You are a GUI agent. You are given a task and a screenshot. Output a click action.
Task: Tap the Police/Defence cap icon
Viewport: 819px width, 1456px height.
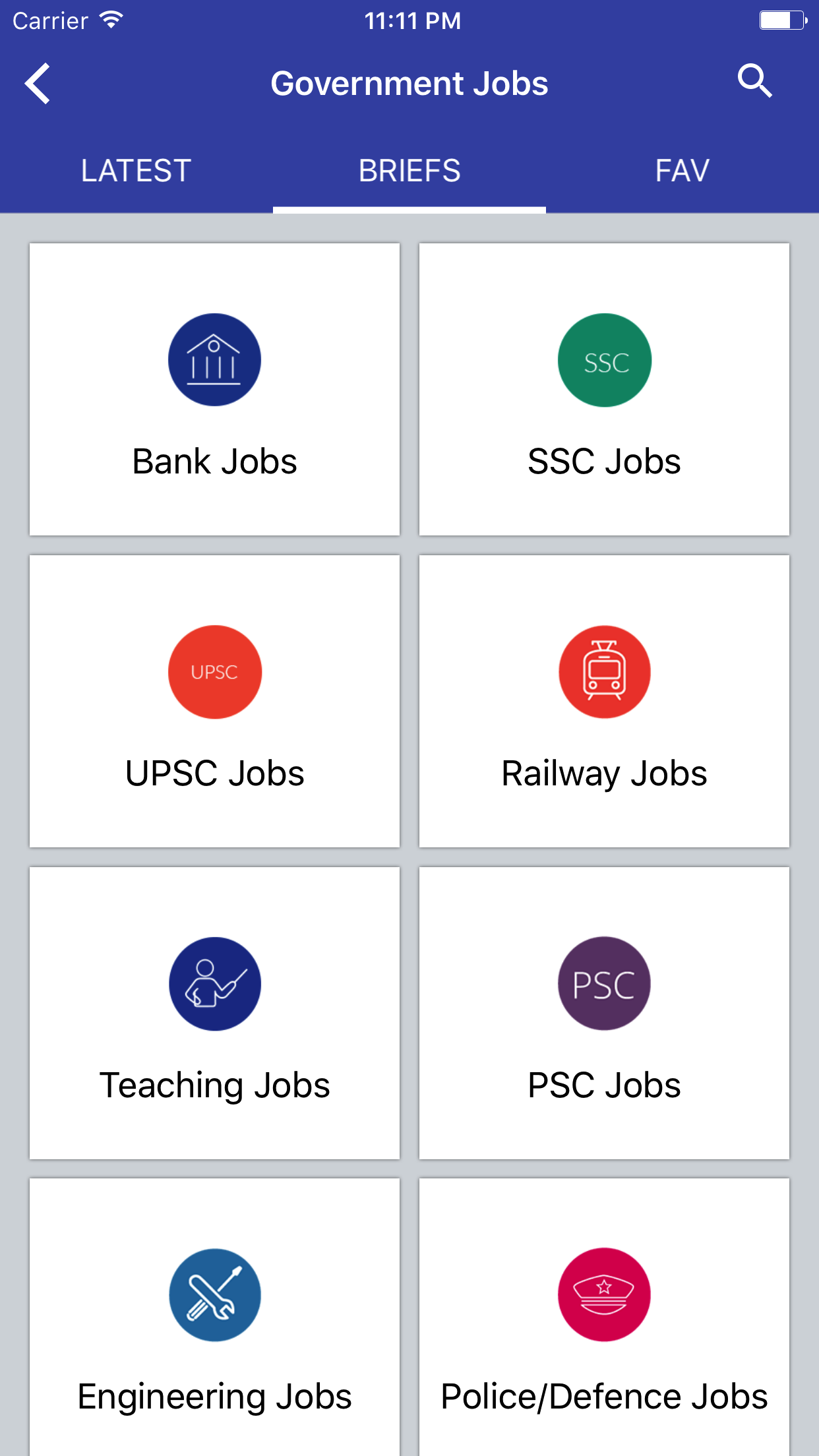[x=605, y=1294]
